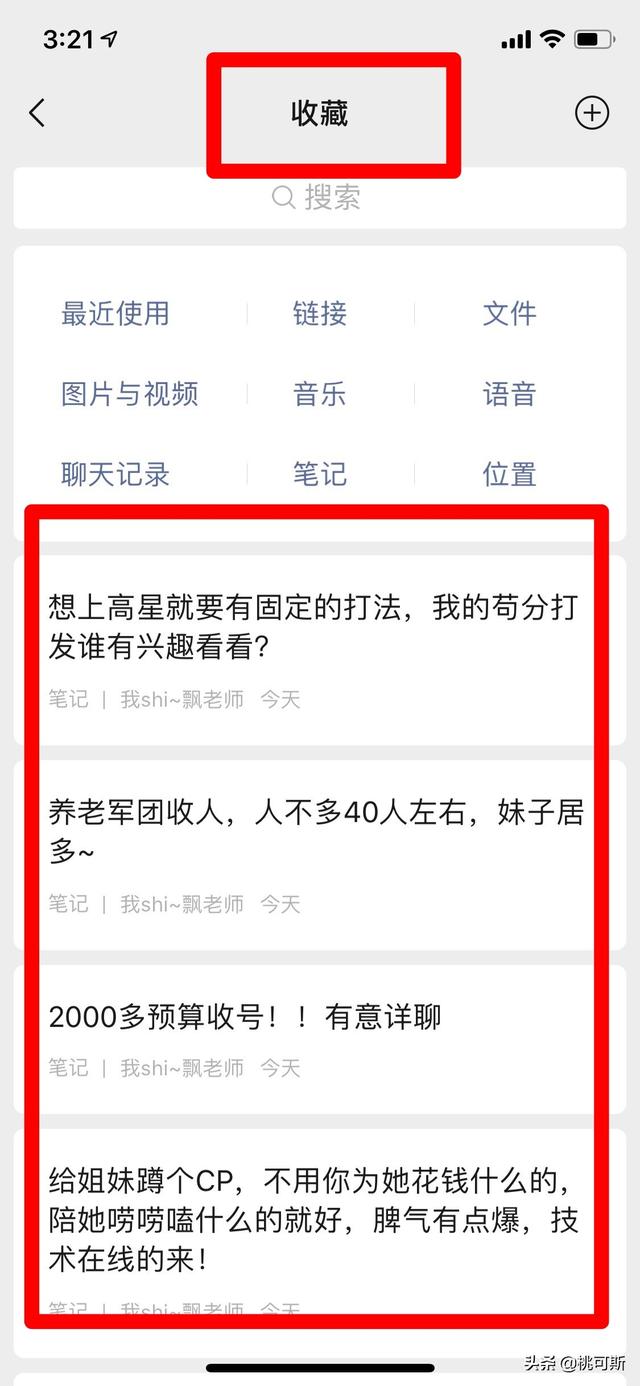Viewport: 640px width, 1386px height.
Task: Filter by 语音
Action: [510, 394]
